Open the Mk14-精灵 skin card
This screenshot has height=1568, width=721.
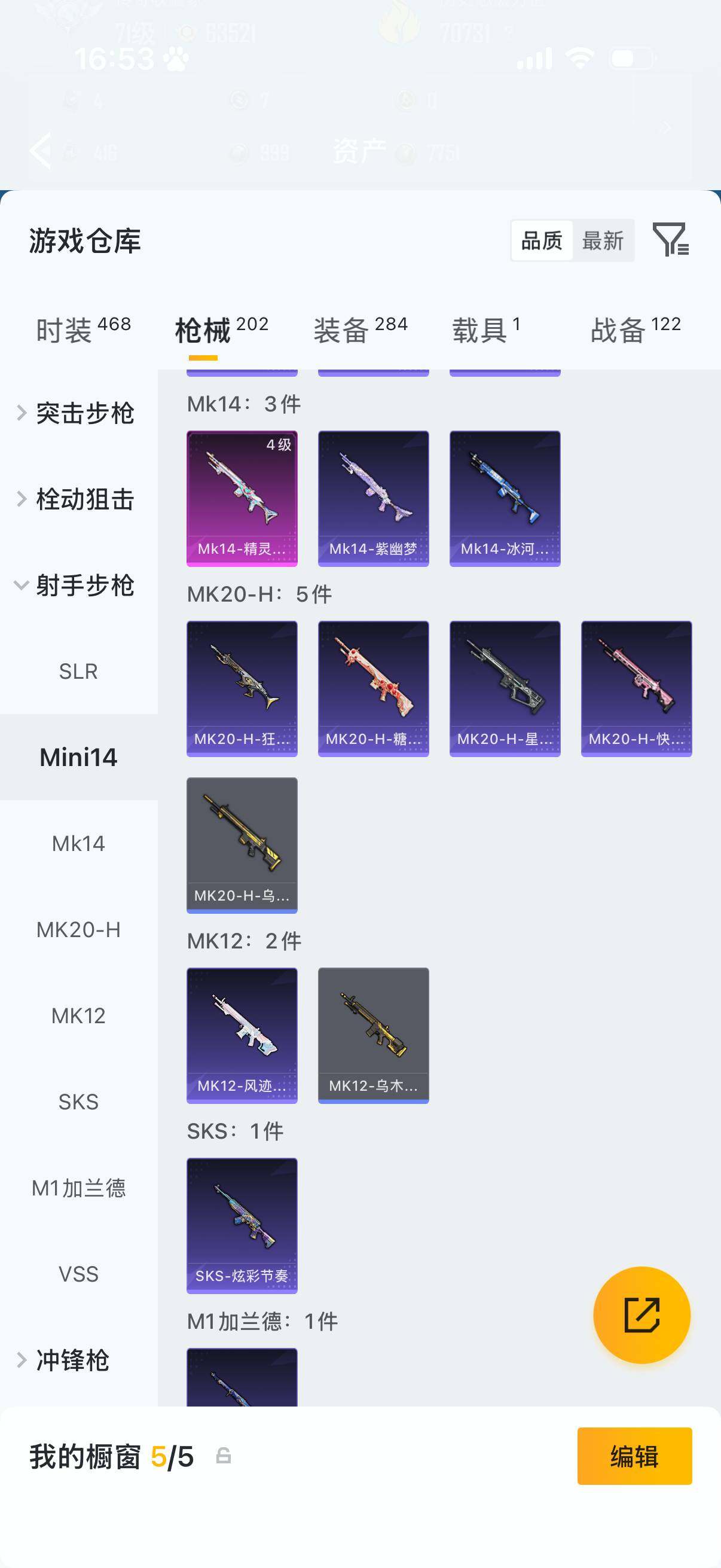[x=242, y=499]
